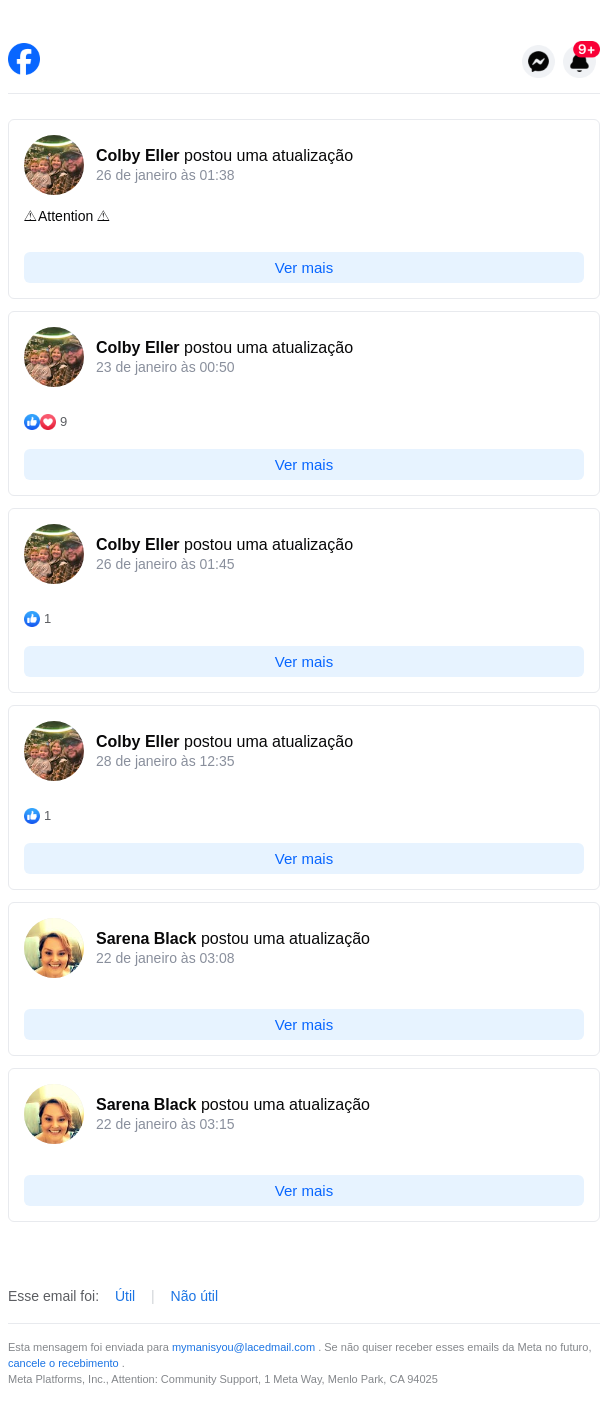Mark this email as Não útil
Image resolution: width=600 pixels, height=1425 pixels.
pos(194,1296)
